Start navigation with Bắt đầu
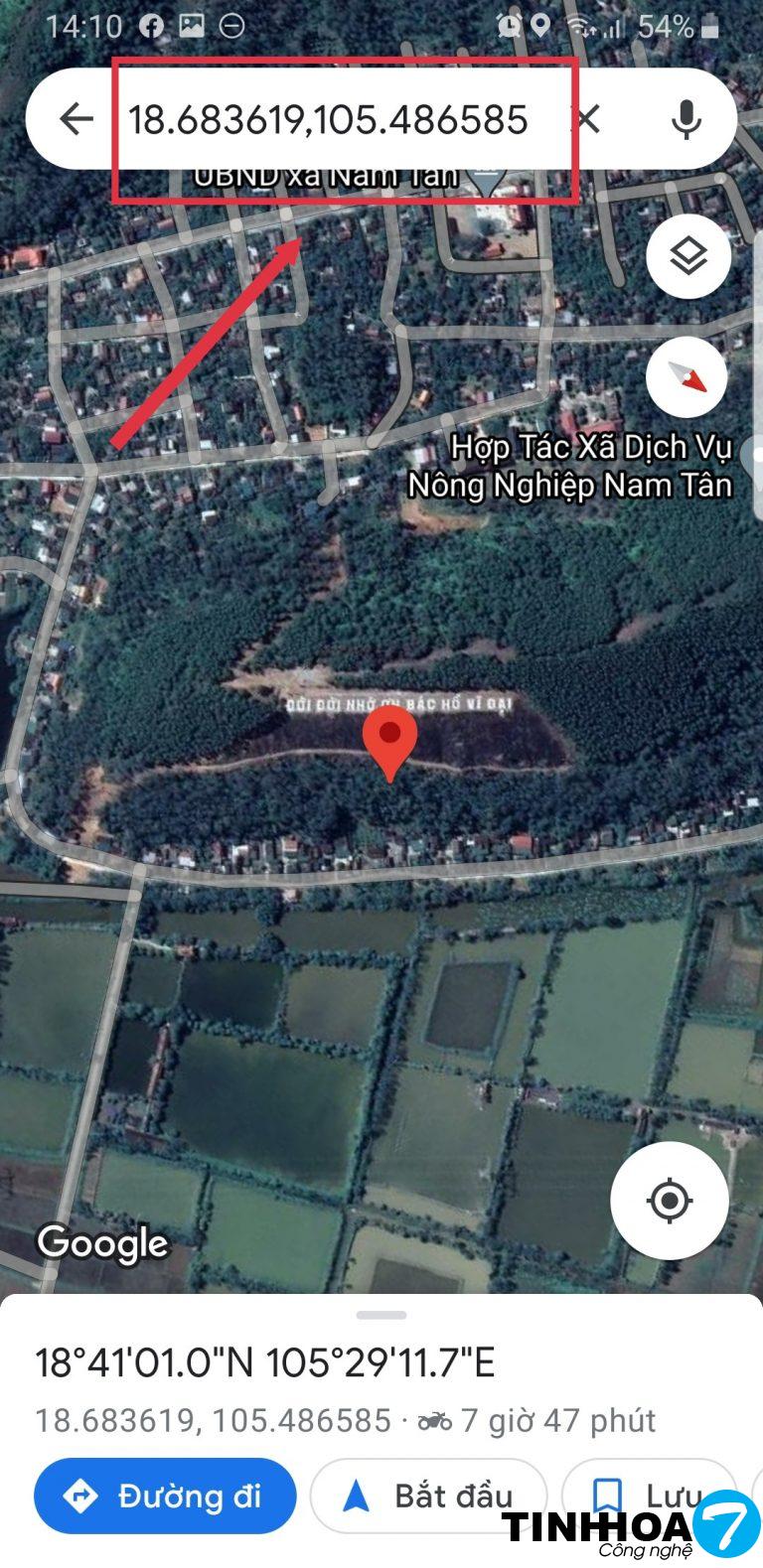Screen dimensions: 763x1568 [428, 1497]
